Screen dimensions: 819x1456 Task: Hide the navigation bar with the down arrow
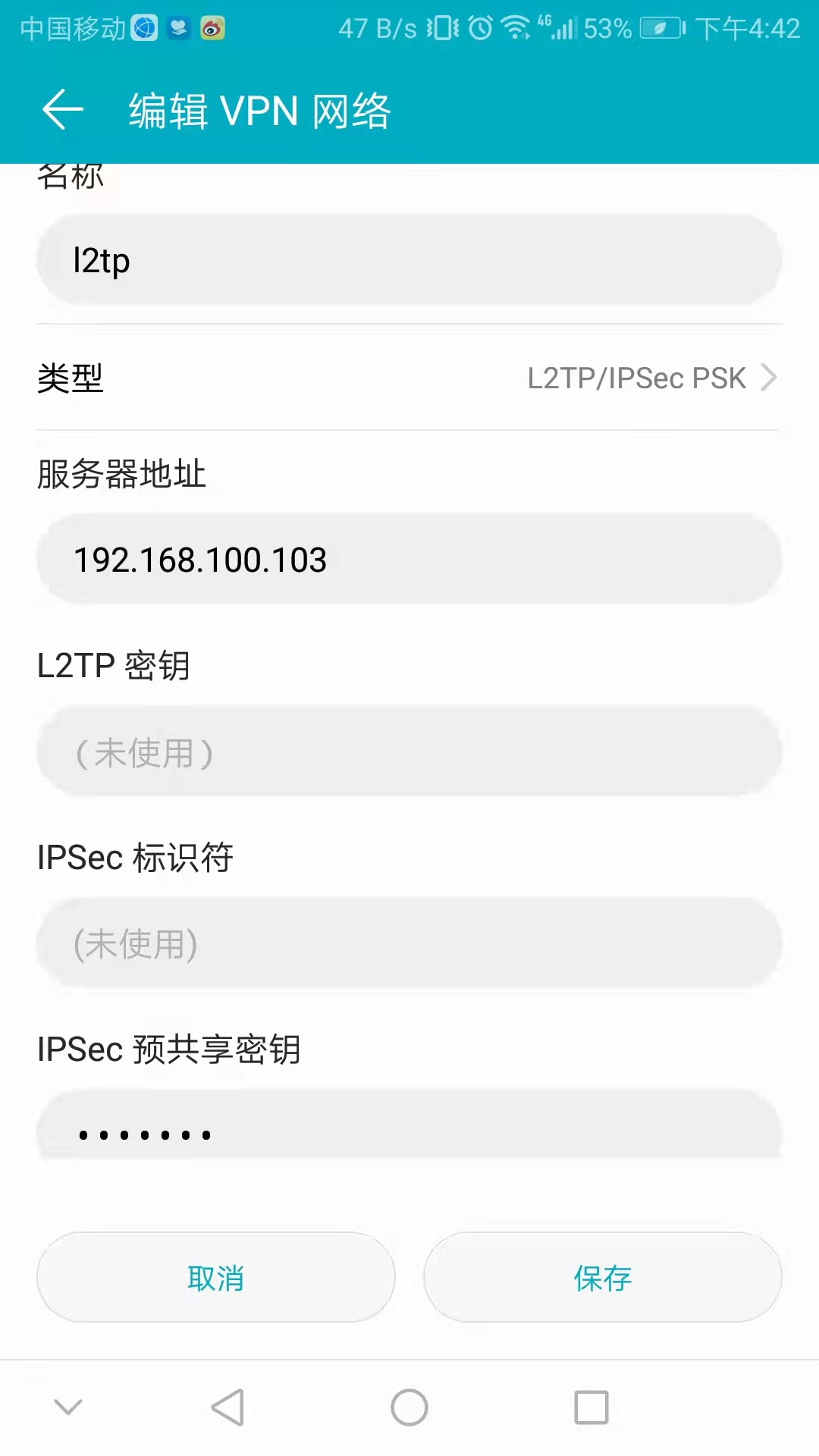[68, 1407]
